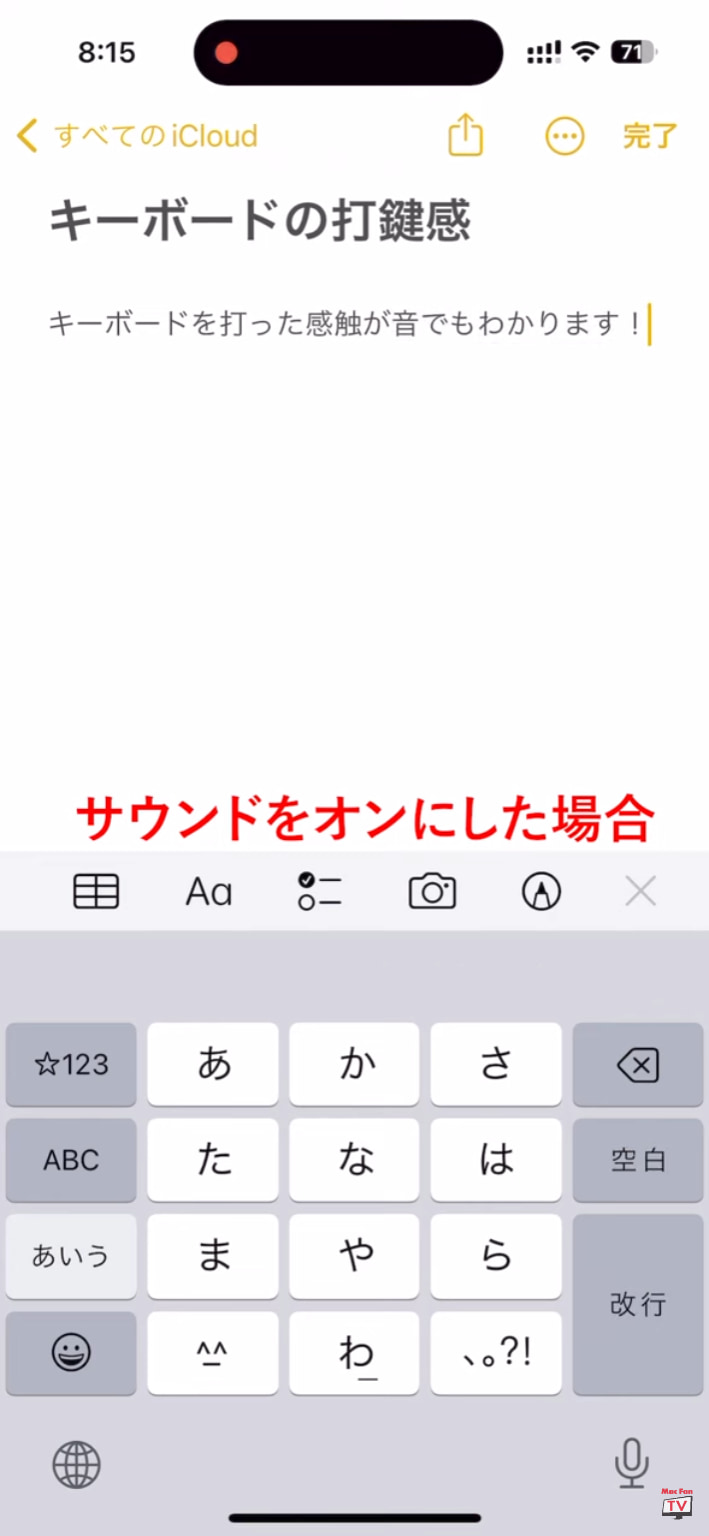
Task: Tap 完了 to finish editing
Action: (x=649, y=136)
